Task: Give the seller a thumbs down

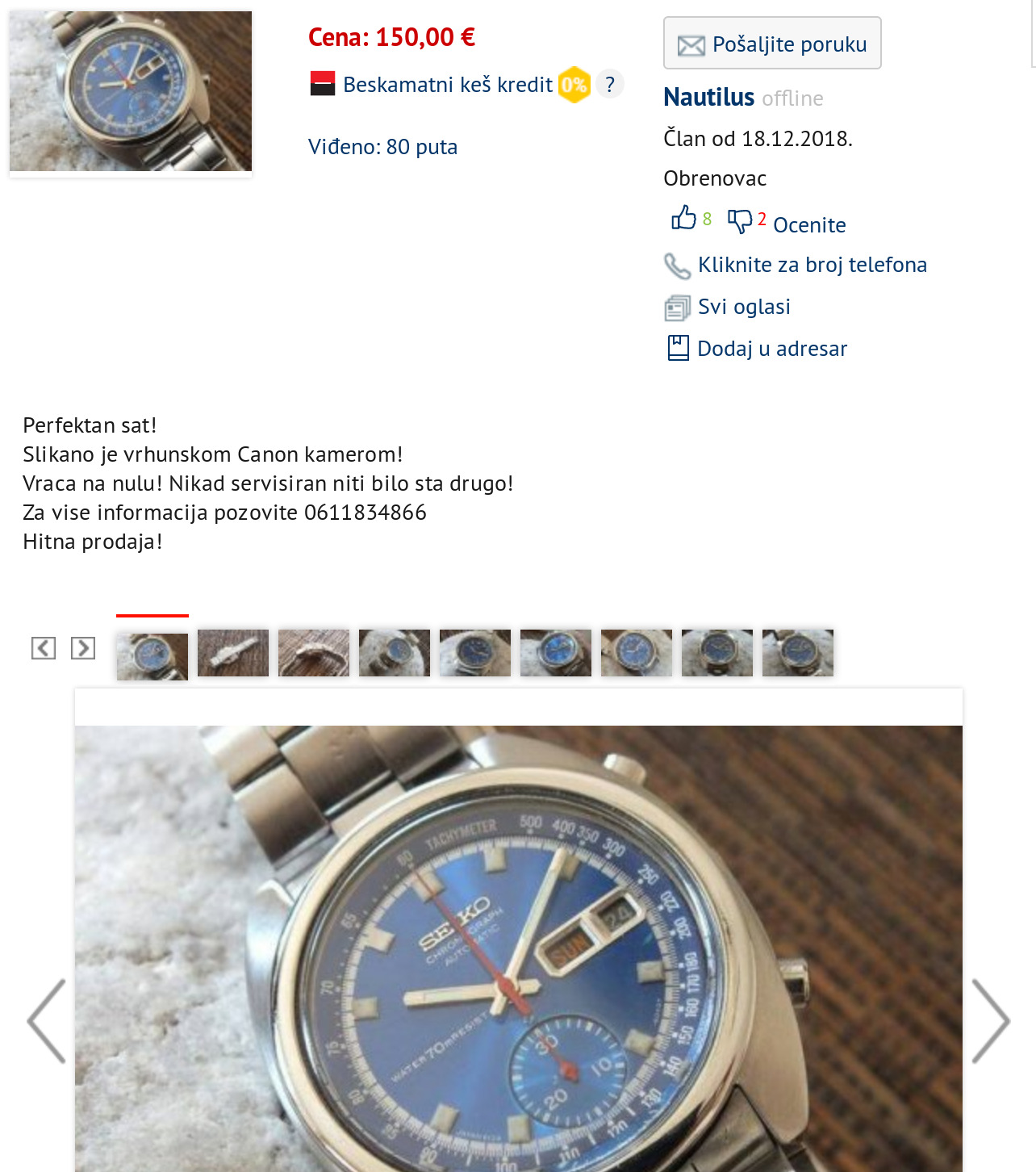Action: [739, 220]
